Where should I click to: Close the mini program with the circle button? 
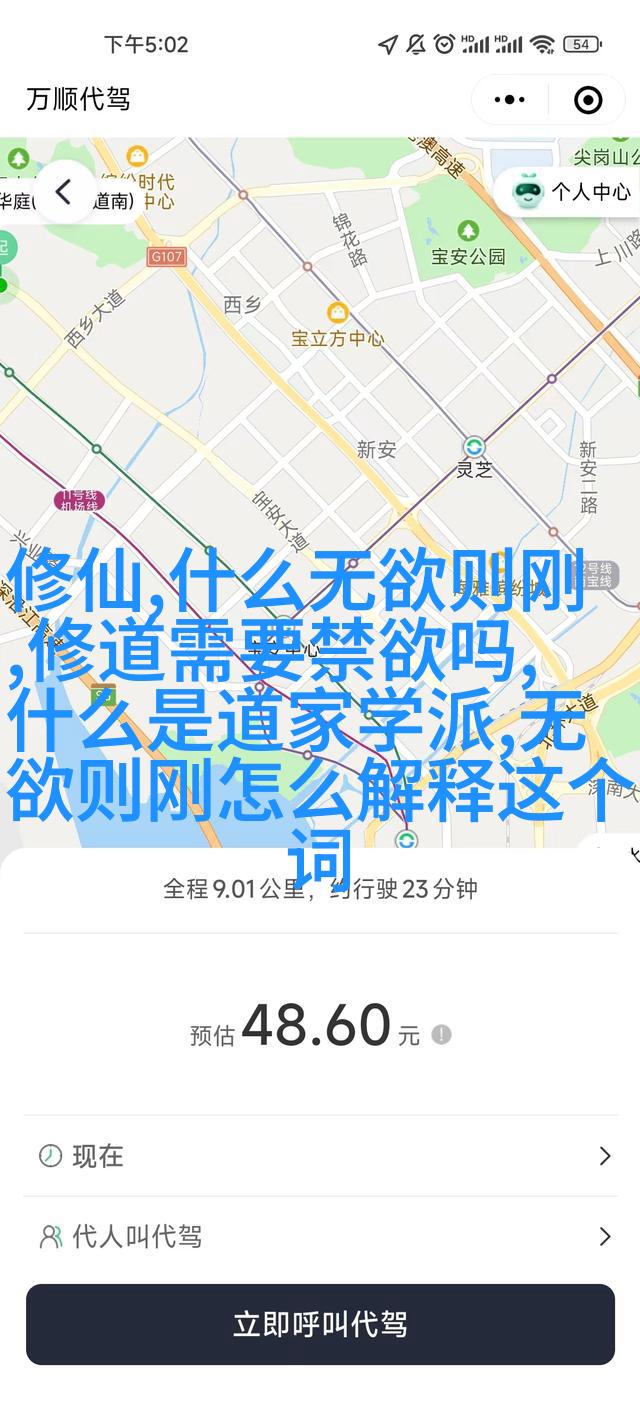588,99
